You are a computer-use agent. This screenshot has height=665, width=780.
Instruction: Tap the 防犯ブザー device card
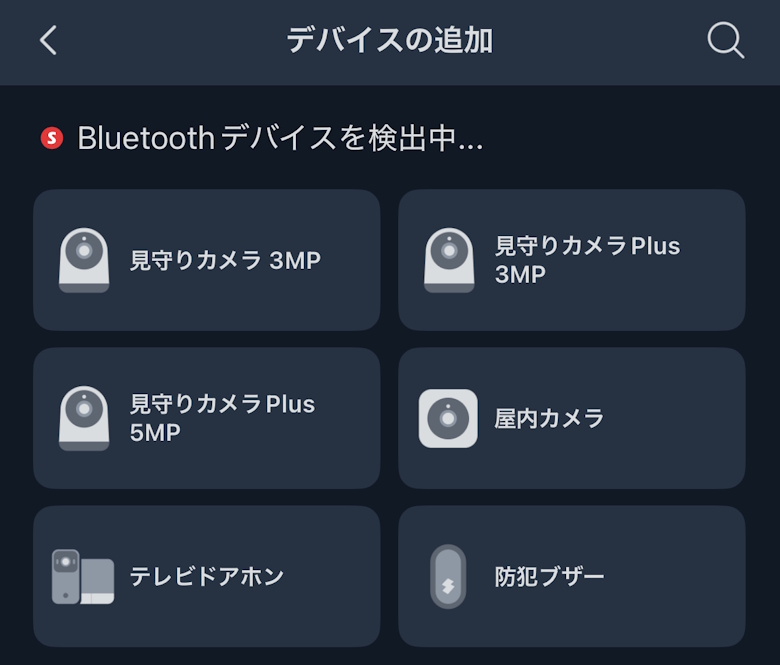tap(572, 576)
